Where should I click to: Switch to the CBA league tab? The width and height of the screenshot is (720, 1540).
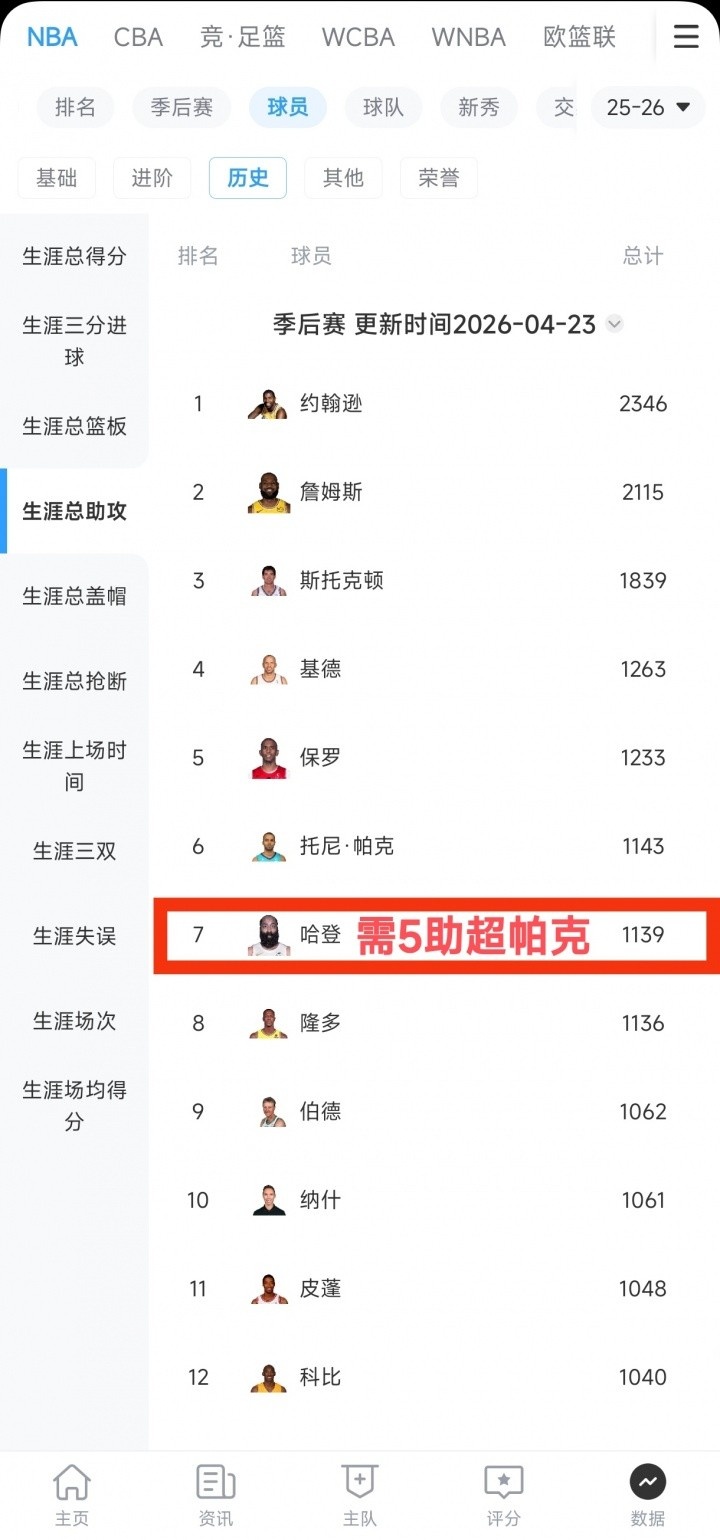(x=138, y=38)
